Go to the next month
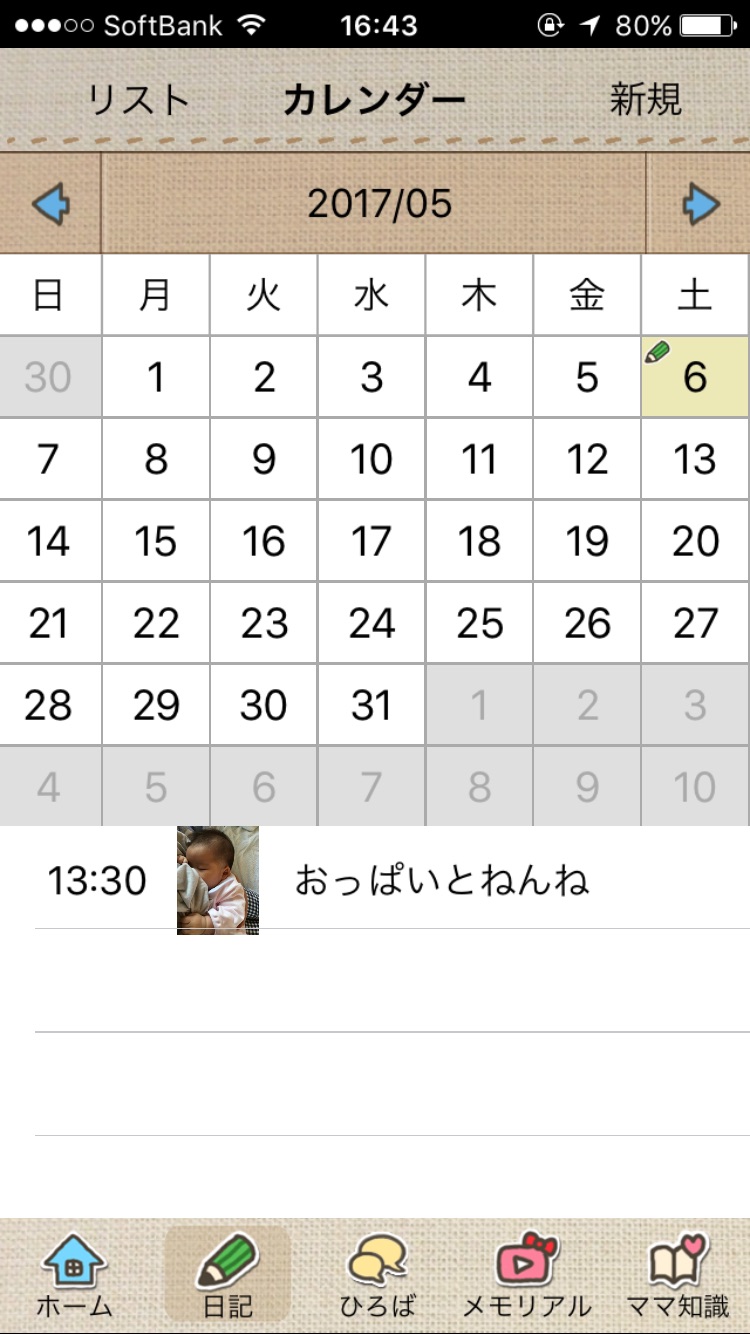Screen dimensions: 750x1334 coord(700,204)
